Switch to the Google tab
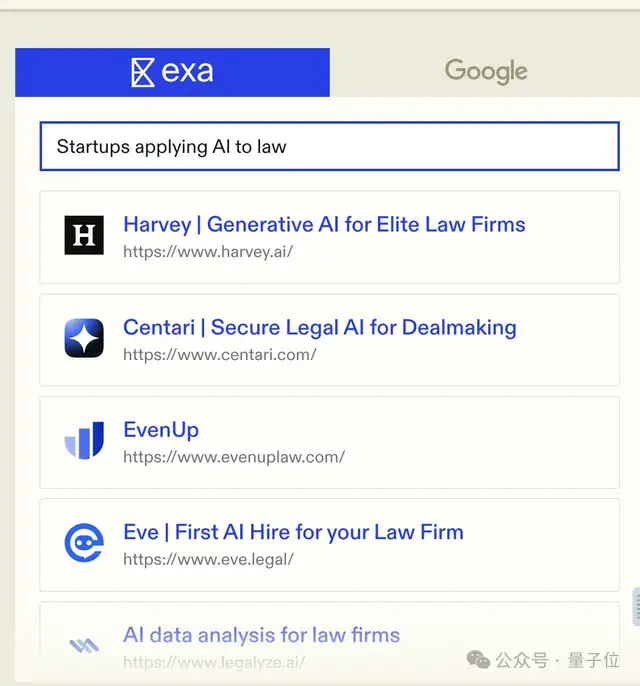640x686 pixels. (486, 72)
